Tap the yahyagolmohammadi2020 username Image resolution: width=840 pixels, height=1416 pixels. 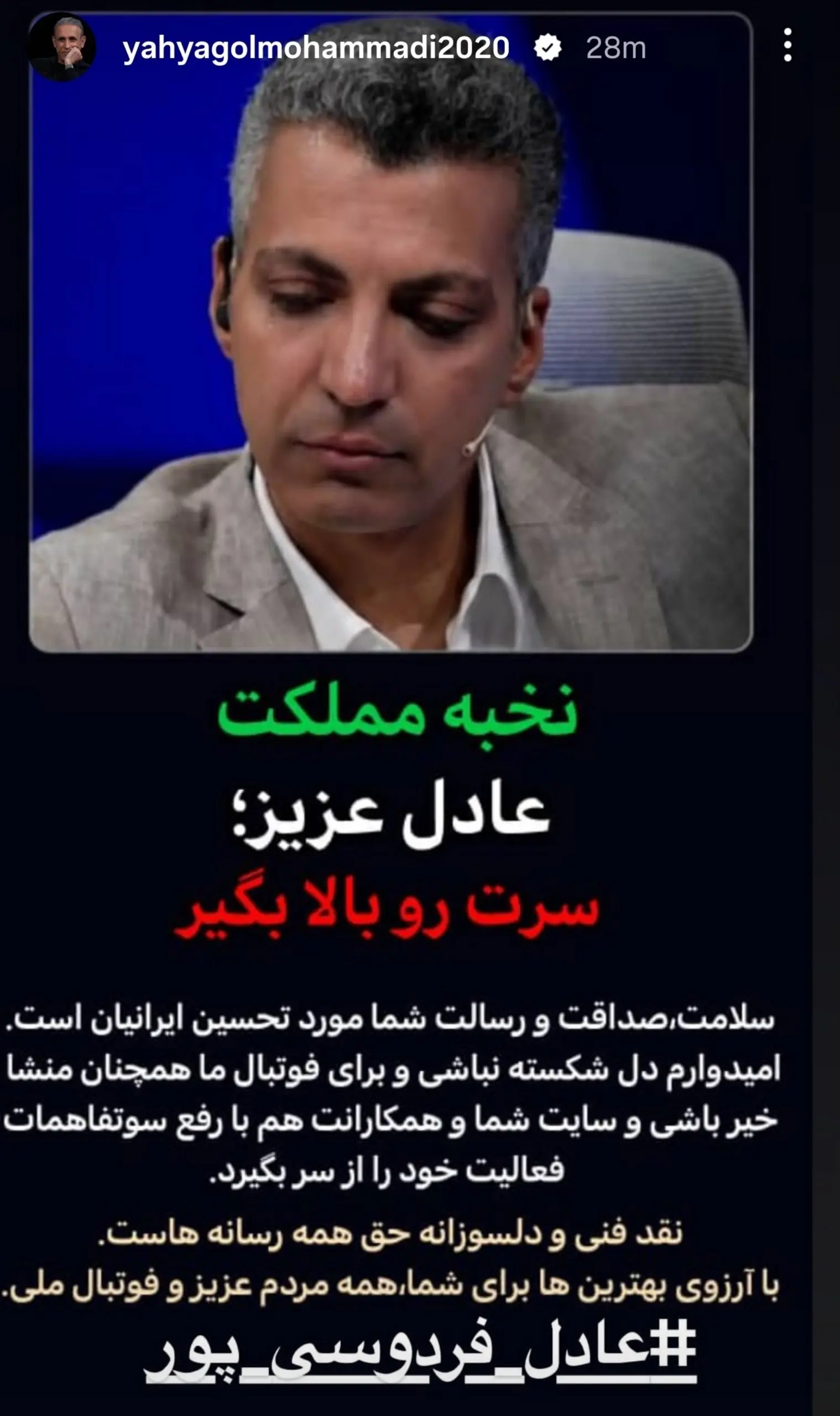point(316,48)
